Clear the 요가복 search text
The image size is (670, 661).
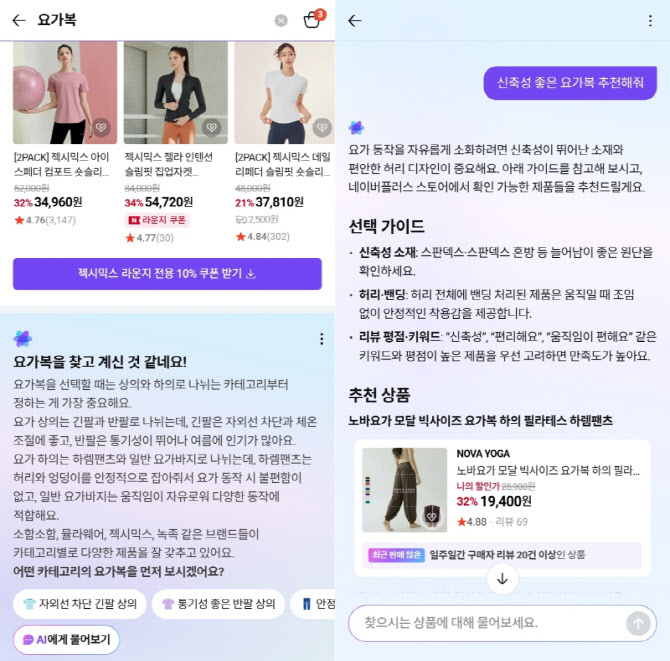pos(281,20)
